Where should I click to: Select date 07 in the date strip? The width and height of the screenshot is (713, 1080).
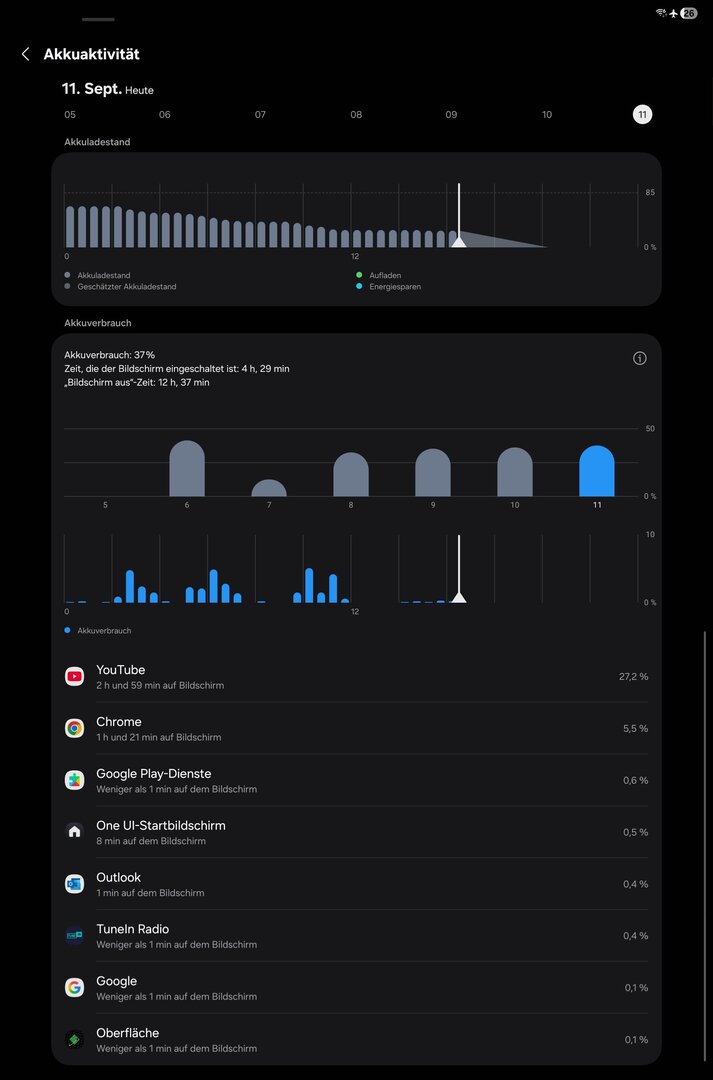point(260,114)
